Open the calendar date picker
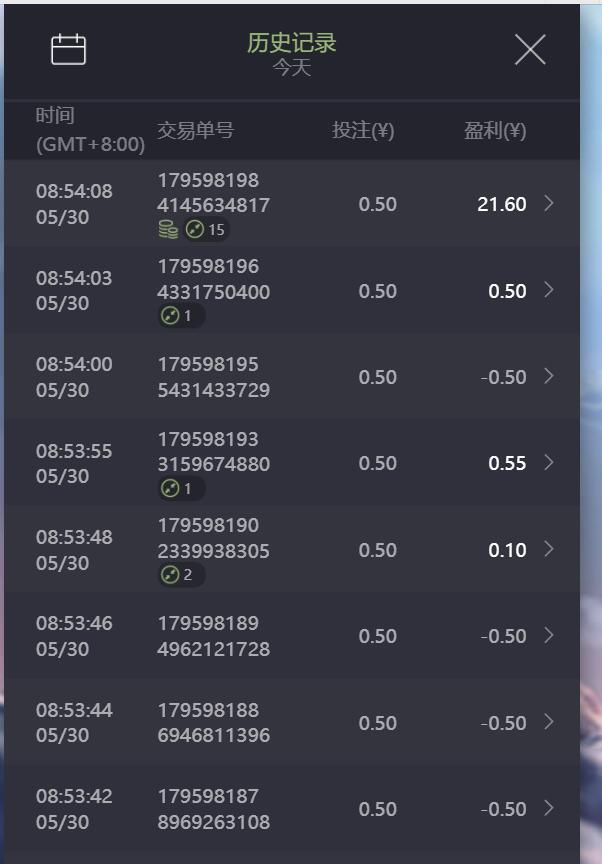The image size is (602, 864). click(x=68, y=49)
